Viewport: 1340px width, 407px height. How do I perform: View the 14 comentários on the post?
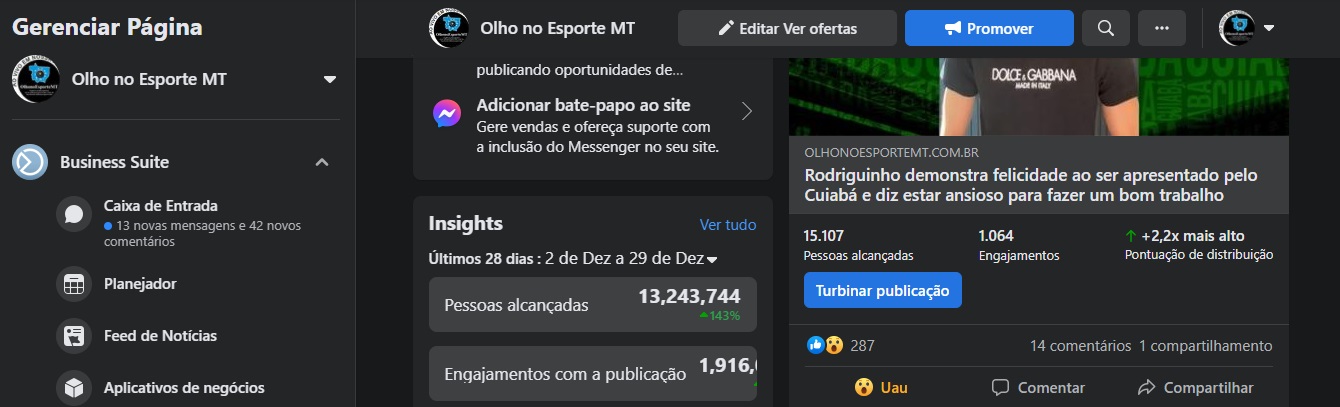pyautogui.click(x=1080, y=346)
